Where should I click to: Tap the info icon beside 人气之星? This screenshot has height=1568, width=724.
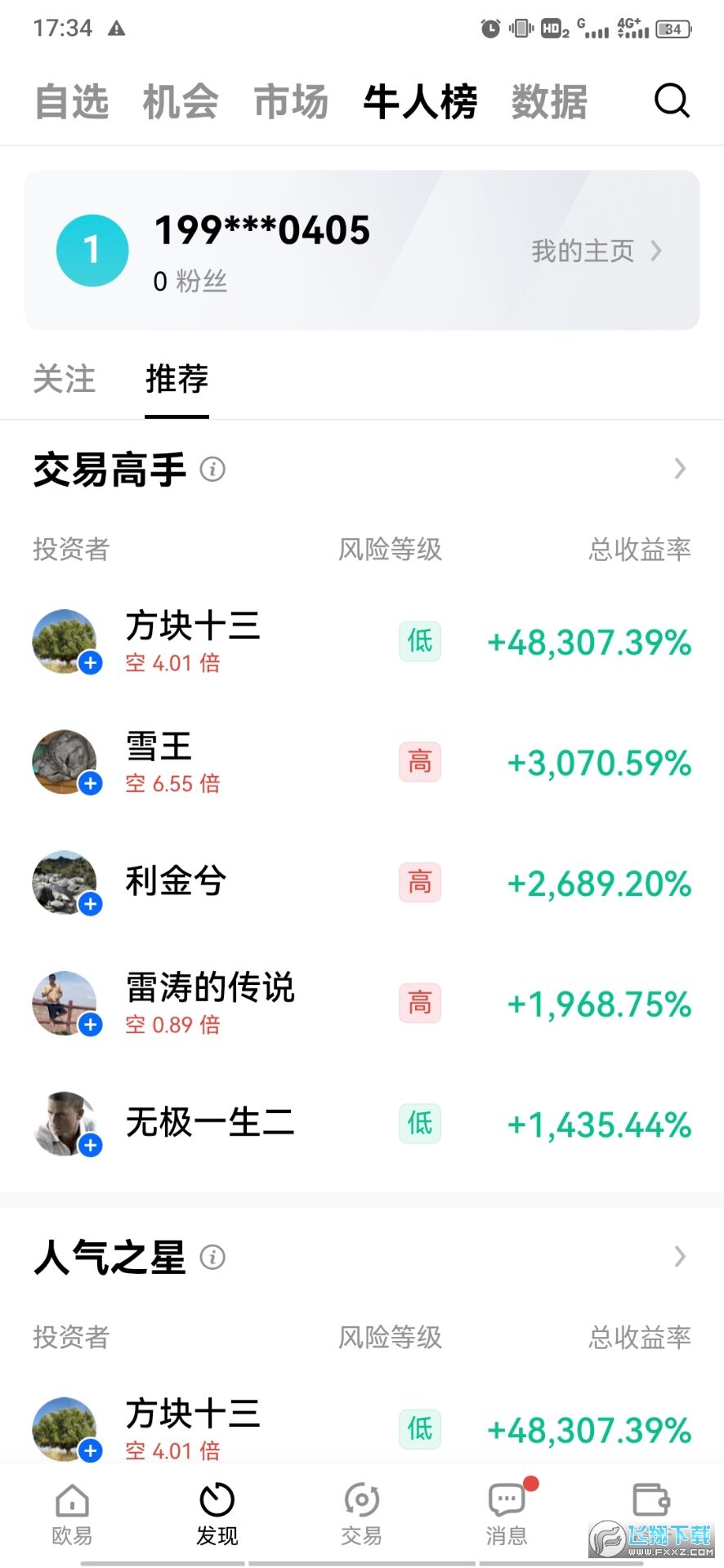(x=213, y=1258)
